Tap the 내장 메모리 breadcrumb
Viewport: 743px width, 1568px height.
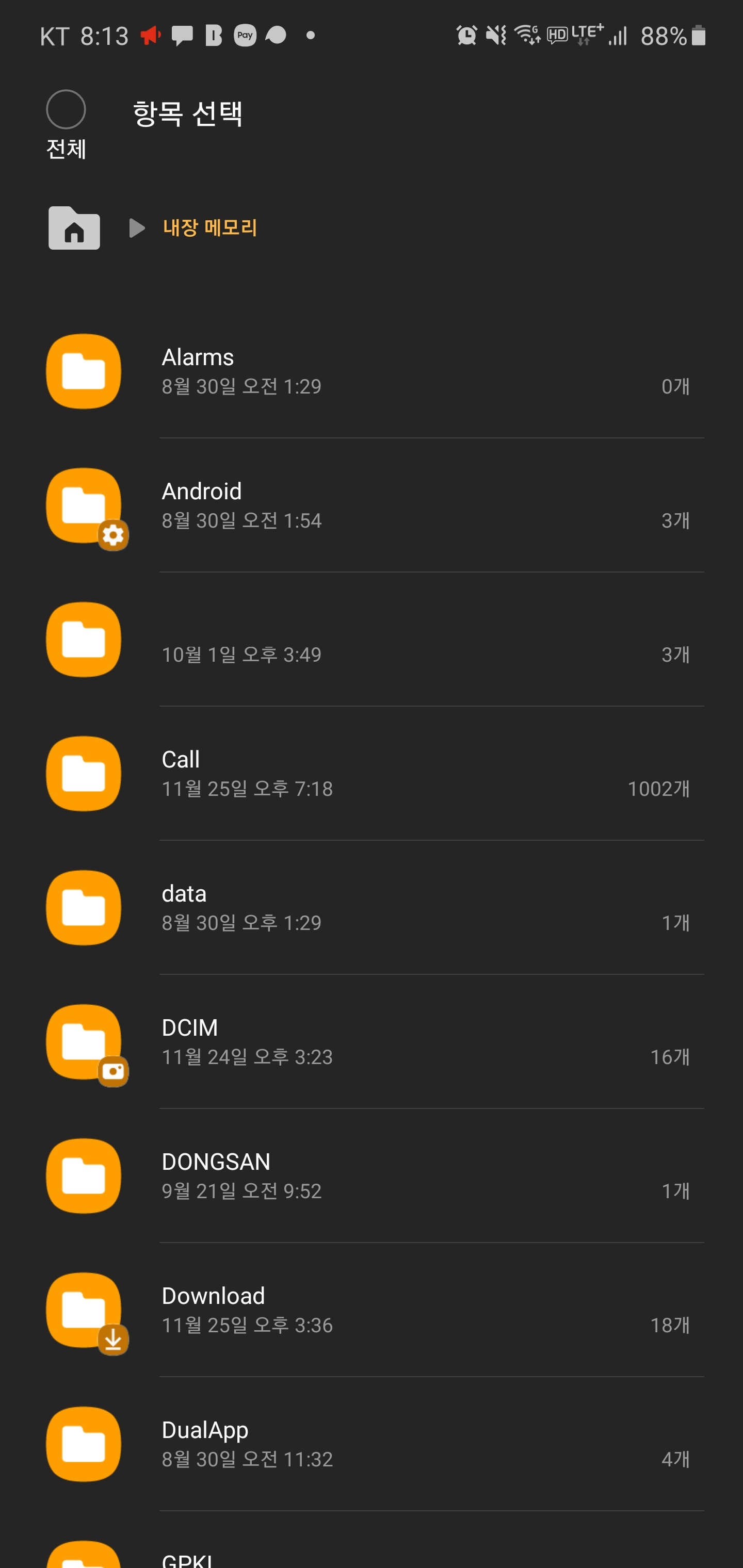[x=210, y=227]
